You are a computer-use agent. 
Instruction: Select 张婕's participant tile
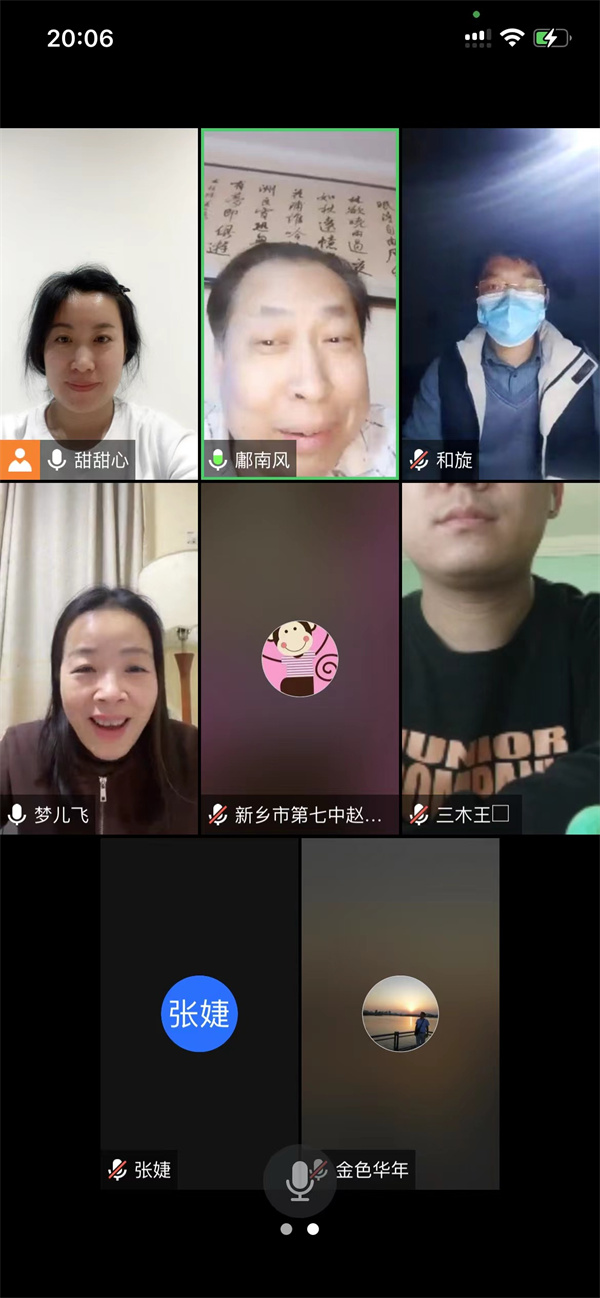(x=199, y=1013)
